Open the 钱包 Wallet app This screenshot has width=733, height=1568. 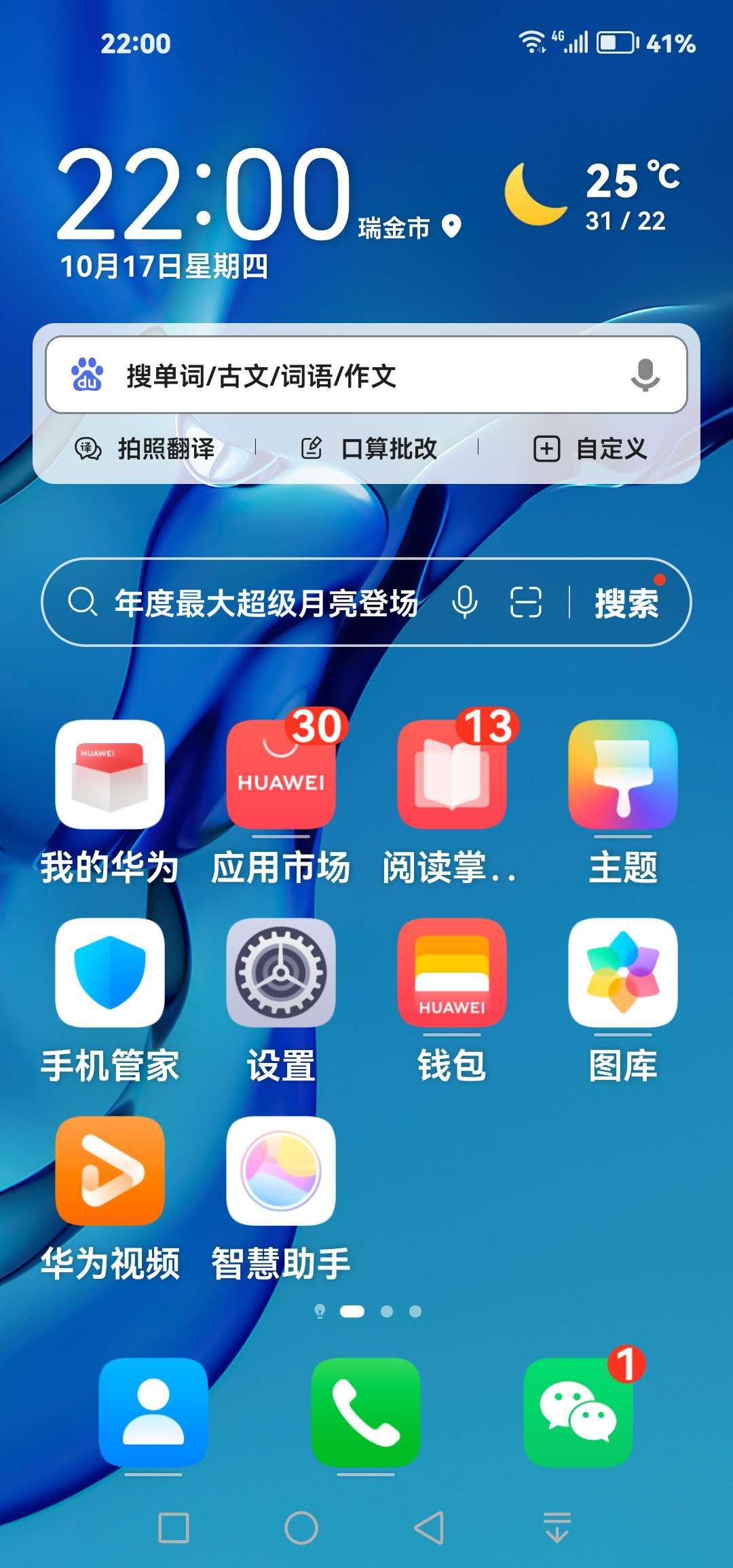click(452, 973)
